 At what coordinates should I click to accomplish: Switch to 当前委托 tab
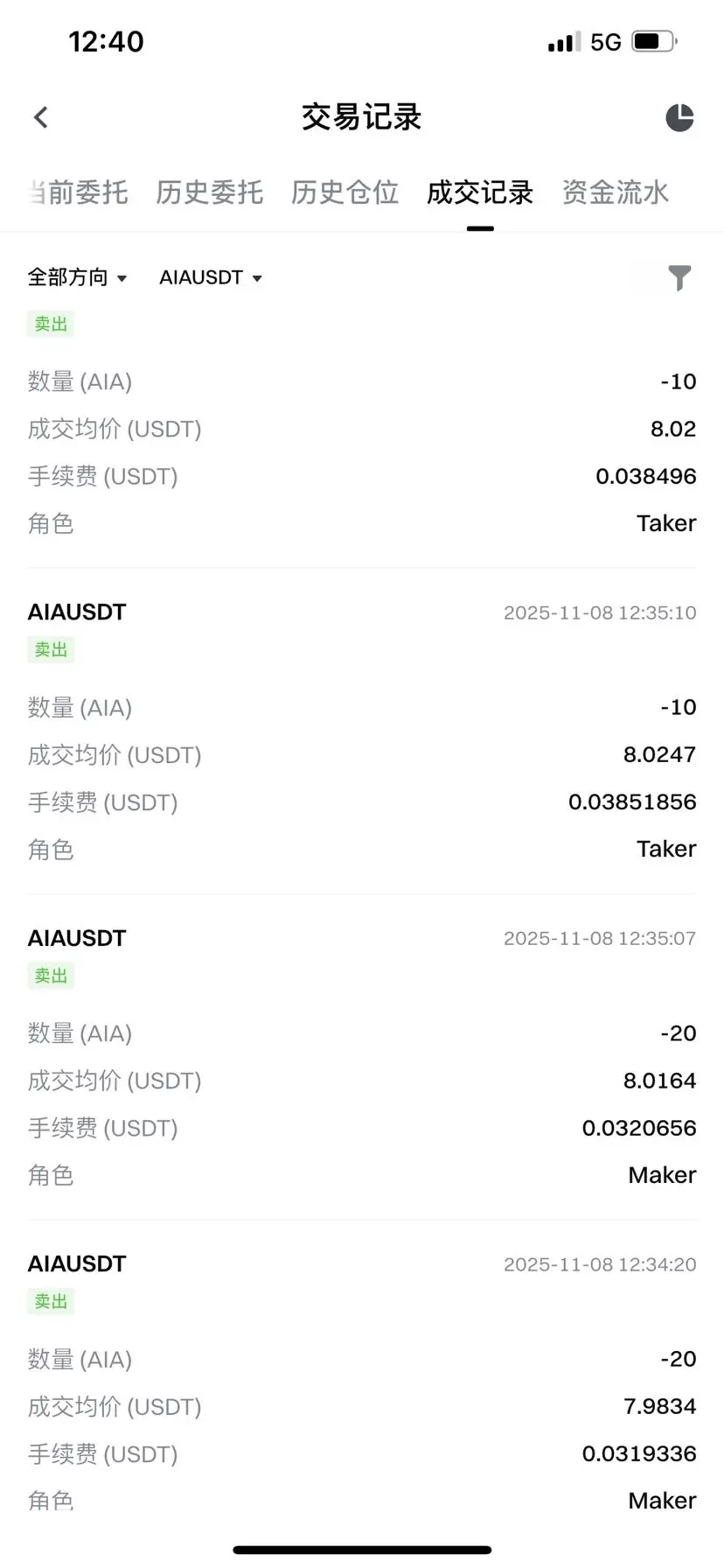[80, 192]
